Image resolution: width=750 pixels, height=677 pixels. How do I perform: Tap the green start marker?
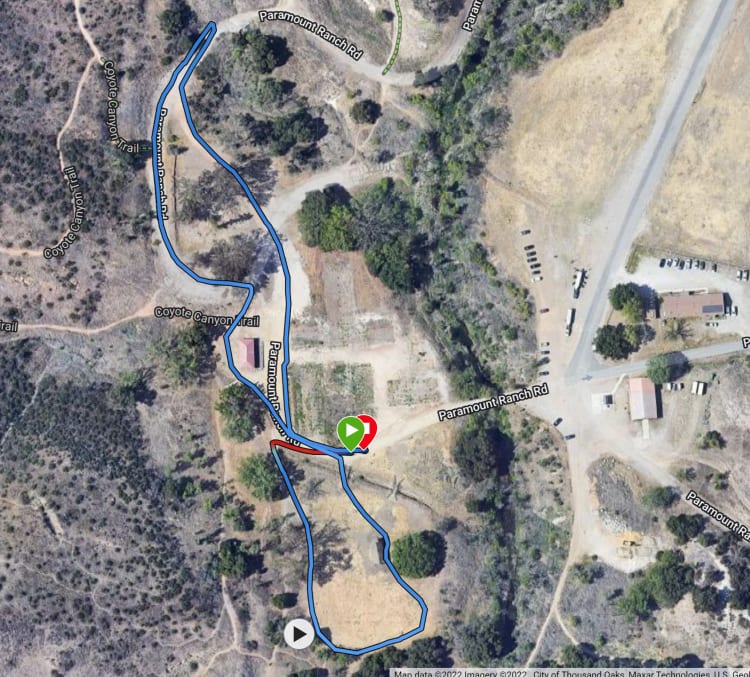click(349, 432)
